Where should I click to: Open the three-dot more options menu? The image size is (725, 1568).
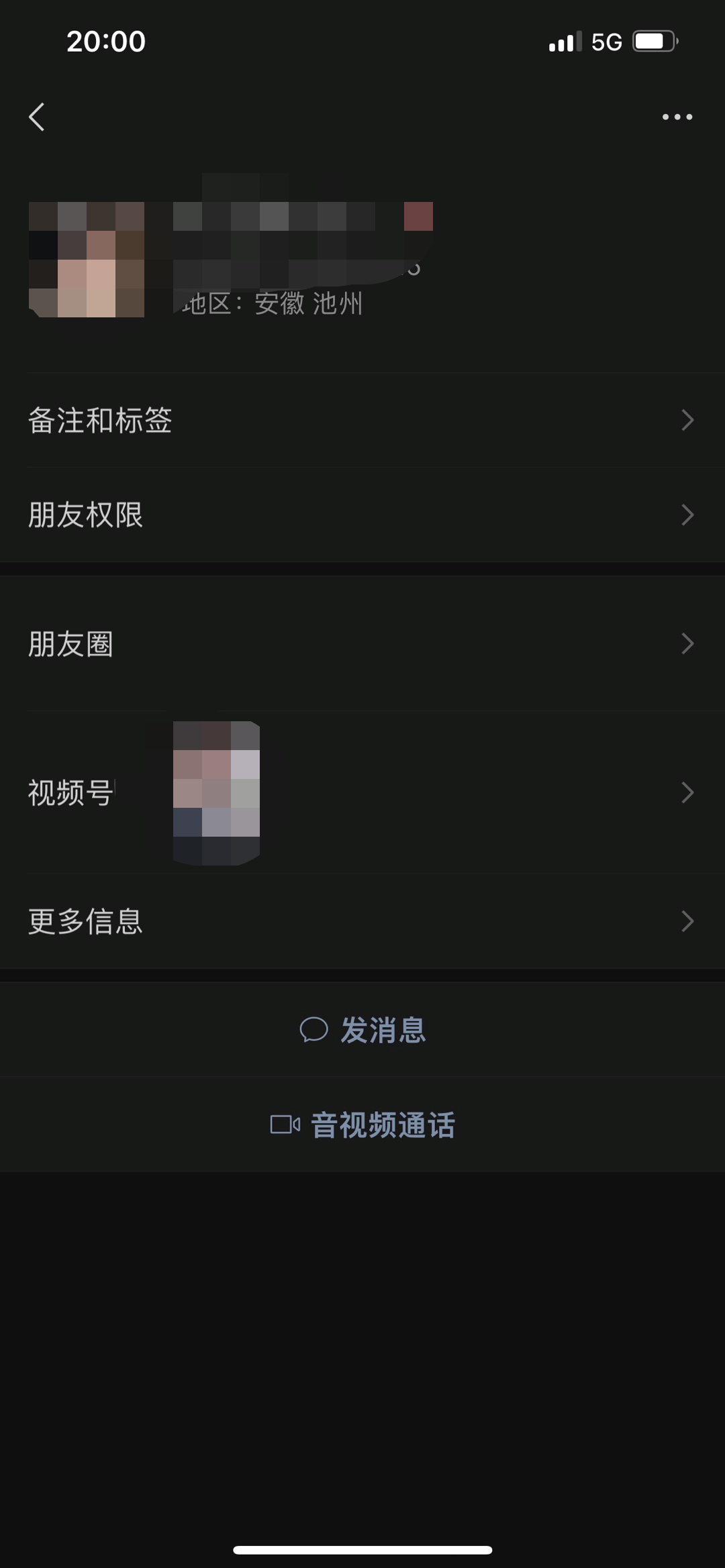point(677,117)
